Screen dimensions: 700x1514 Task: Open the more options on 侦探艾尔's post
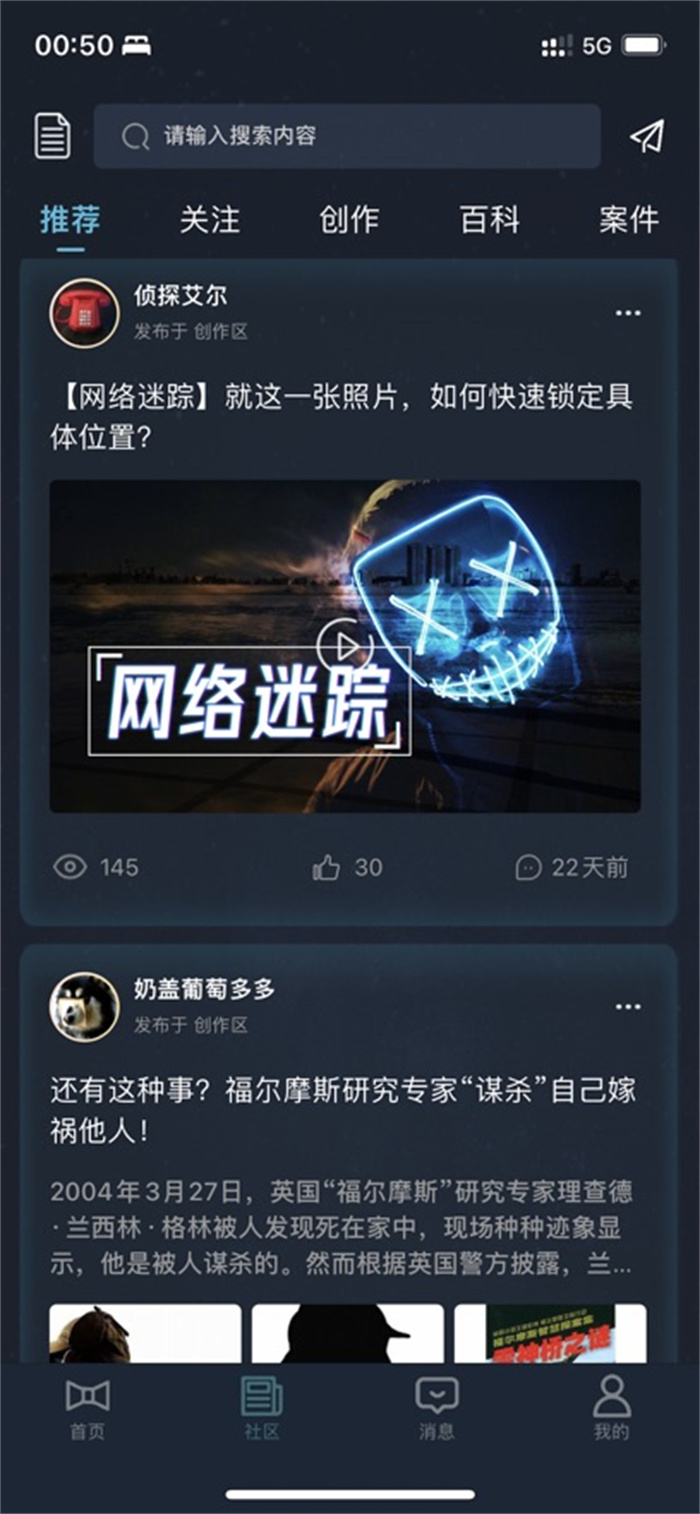coord(628,313)
